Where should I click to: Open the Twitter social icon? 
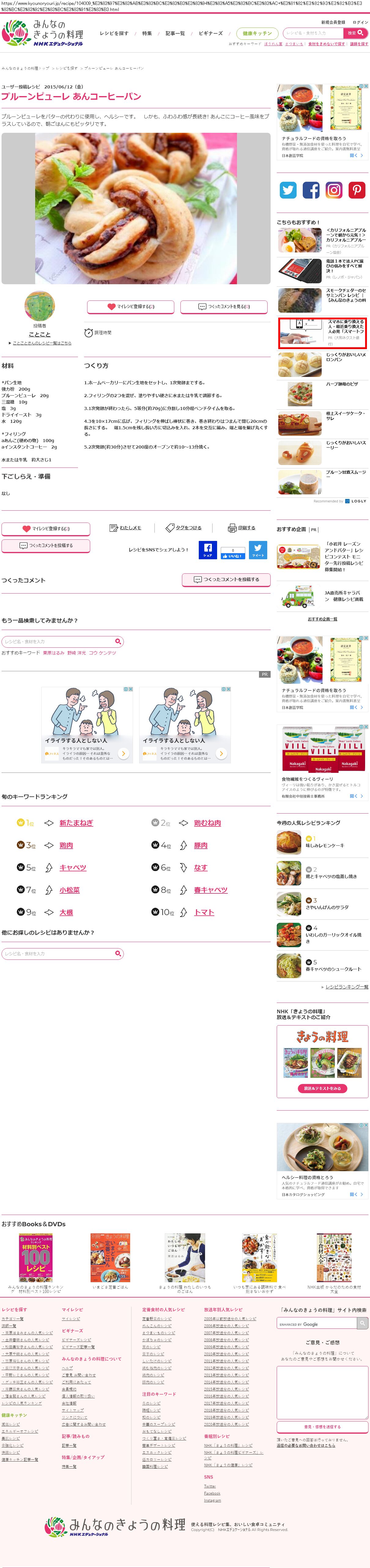click(x=288, y=190)
